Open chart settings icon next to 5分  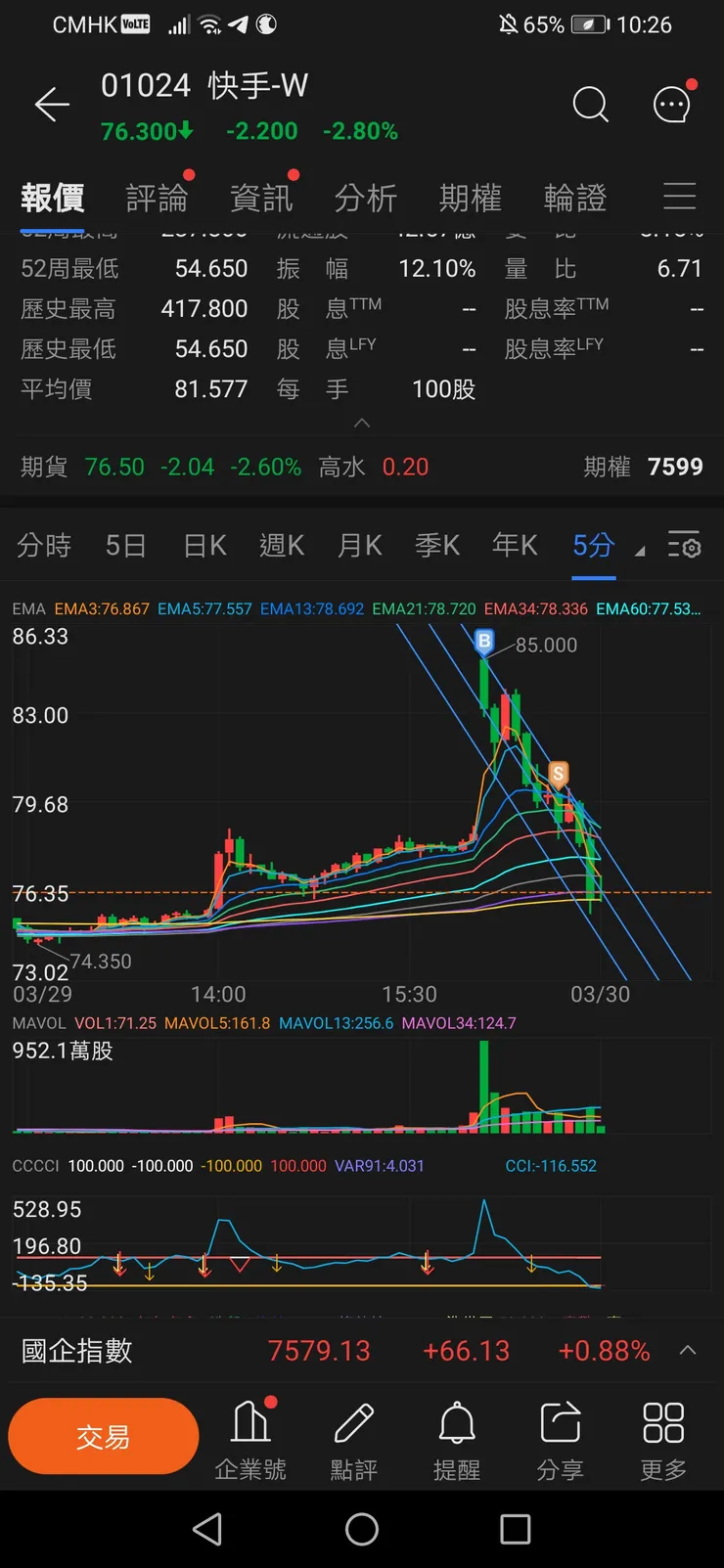[x=685, y=546]
